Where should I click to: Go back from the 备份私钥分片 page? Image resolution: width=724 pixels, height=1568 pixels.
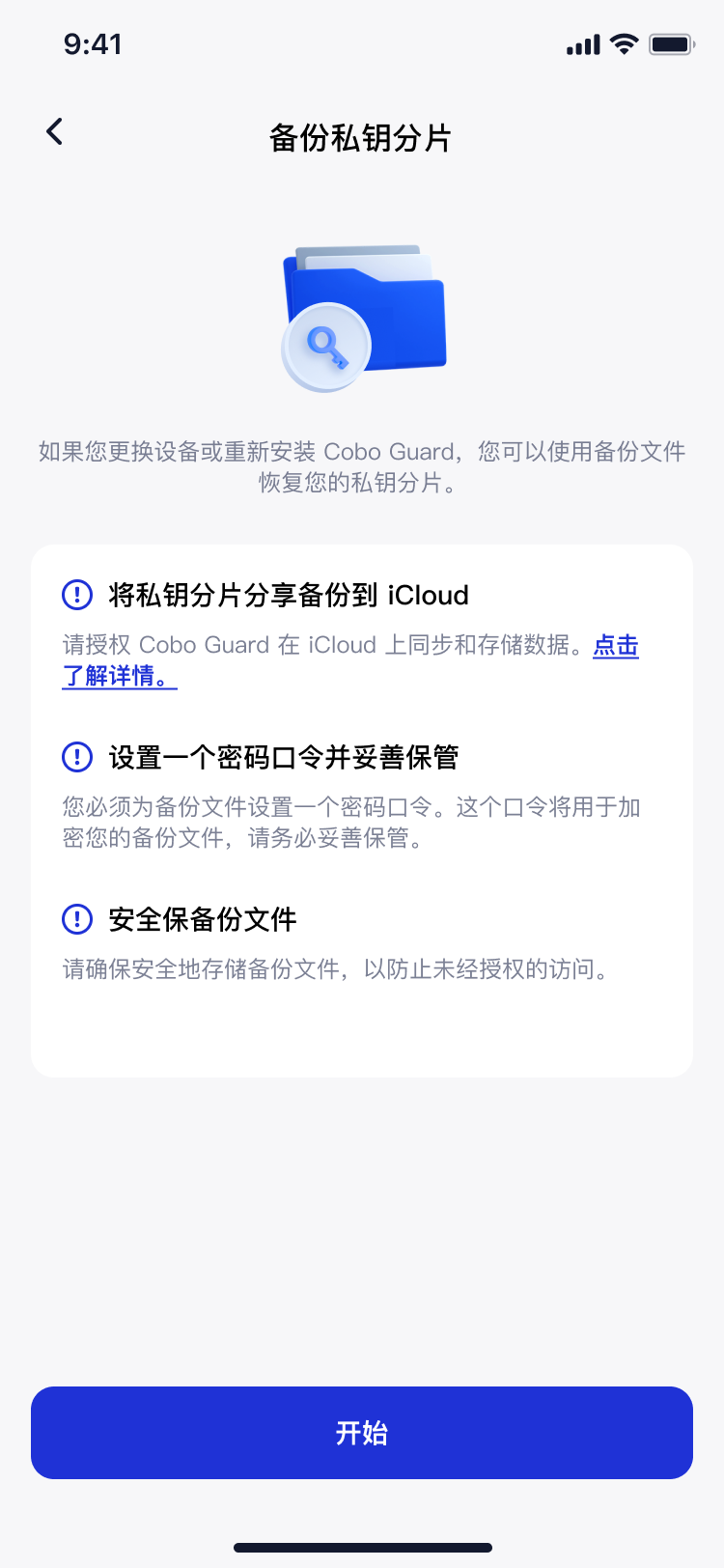point(55,132)
